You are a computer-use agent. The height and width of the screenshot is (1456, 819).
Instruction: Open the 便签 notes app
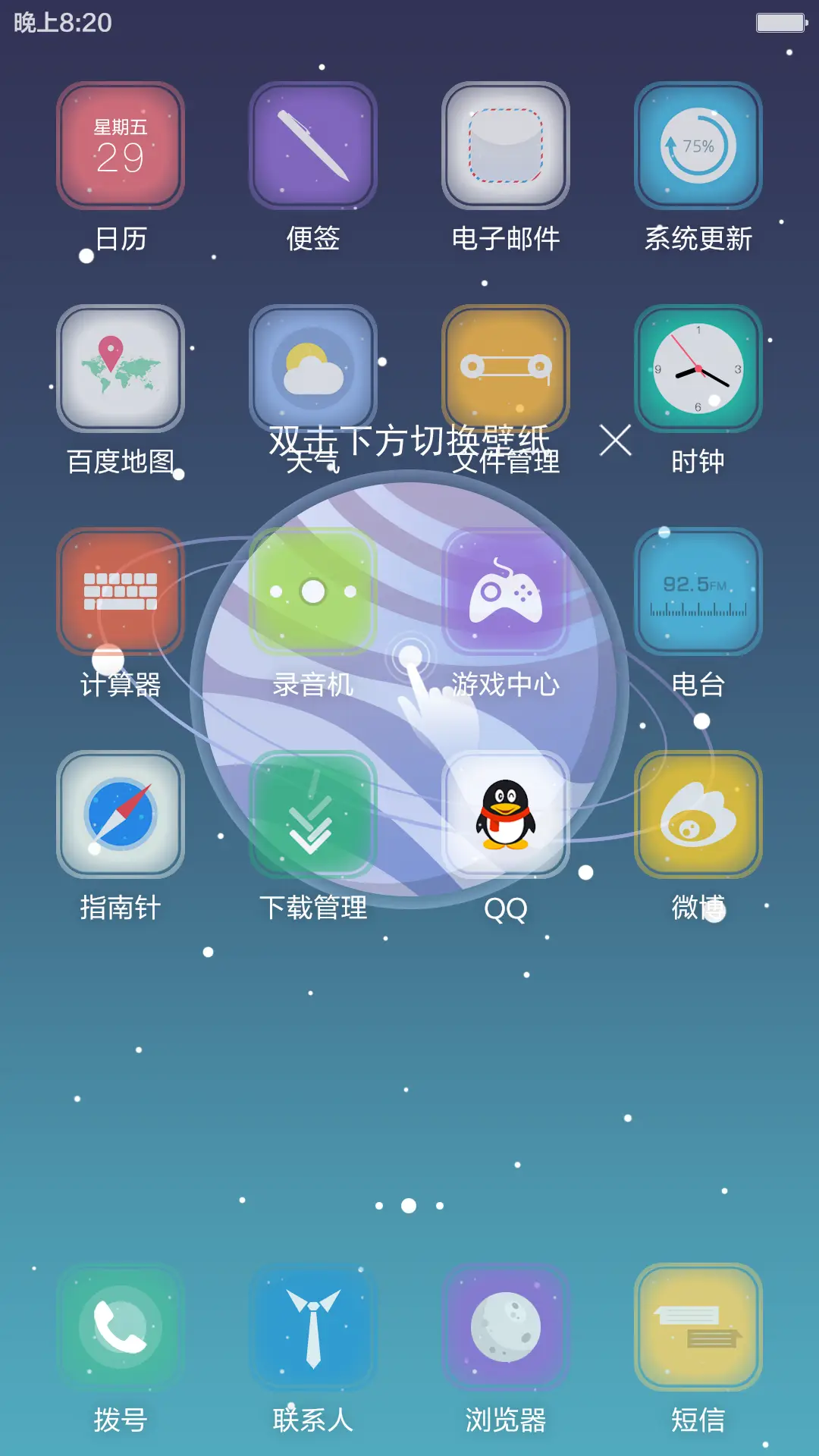(312, 144)
